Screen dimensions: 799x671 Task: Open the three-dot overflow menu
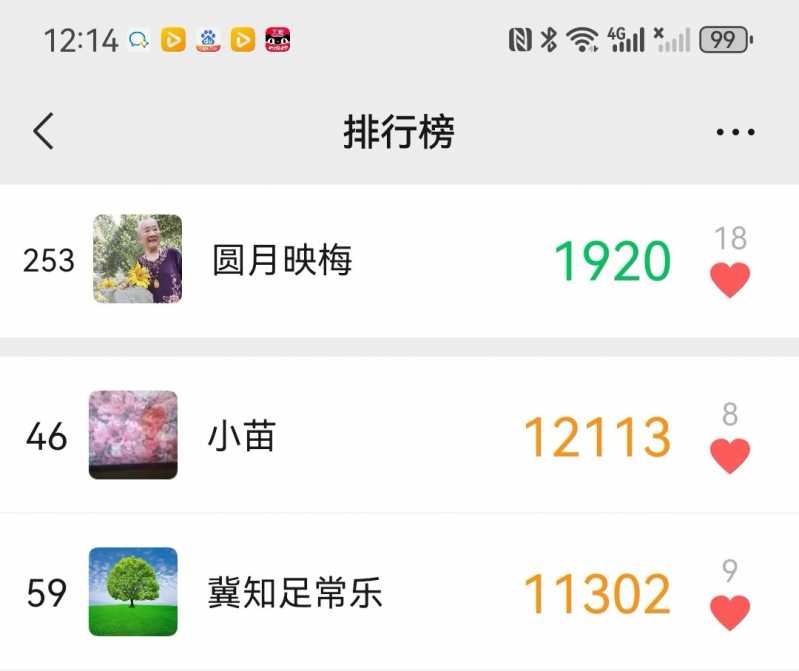735,132
